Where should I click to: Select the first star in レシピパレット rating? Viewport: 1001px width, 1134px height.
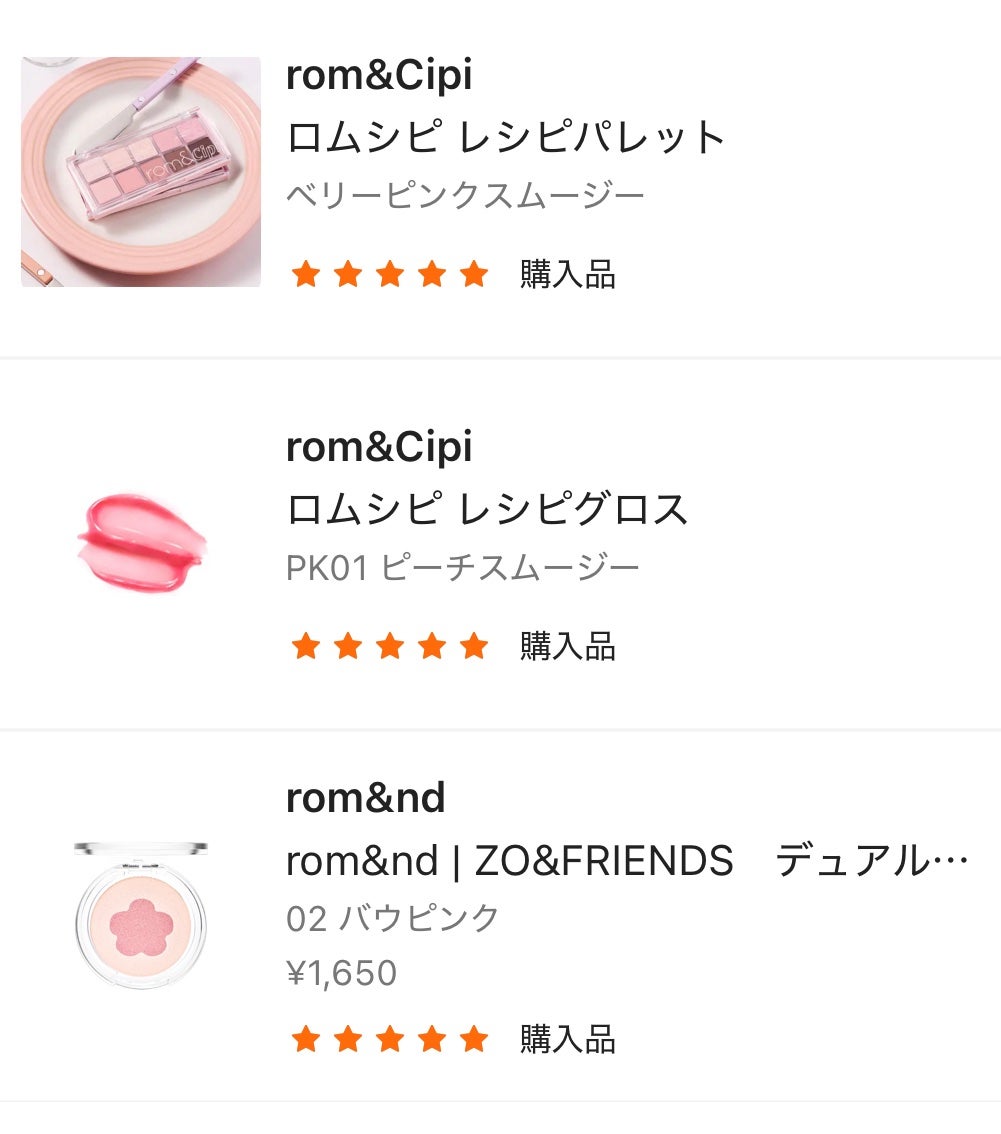tap(305, 274)
